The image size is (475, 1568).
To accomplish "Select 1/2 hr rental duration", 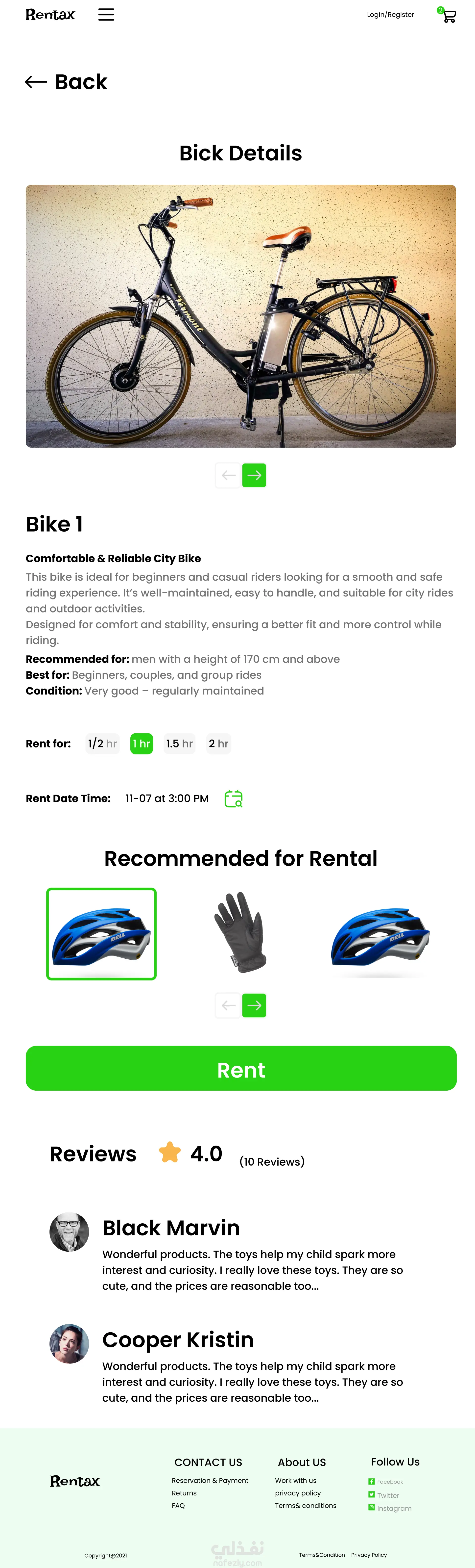I will click(x=102, y=743).
